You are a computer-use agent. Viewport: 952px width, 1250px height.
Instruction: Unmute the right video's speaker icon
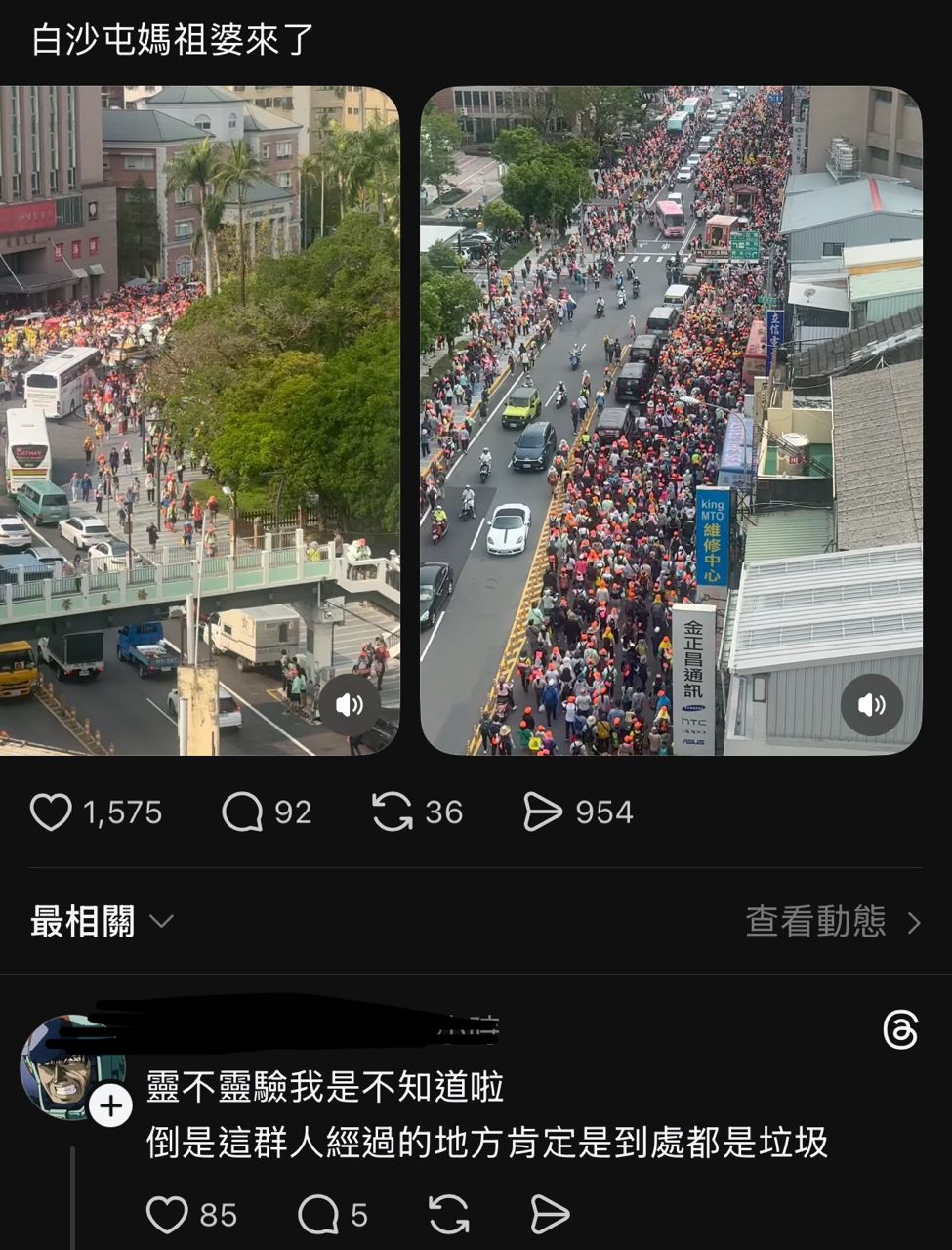pos(870,704)
